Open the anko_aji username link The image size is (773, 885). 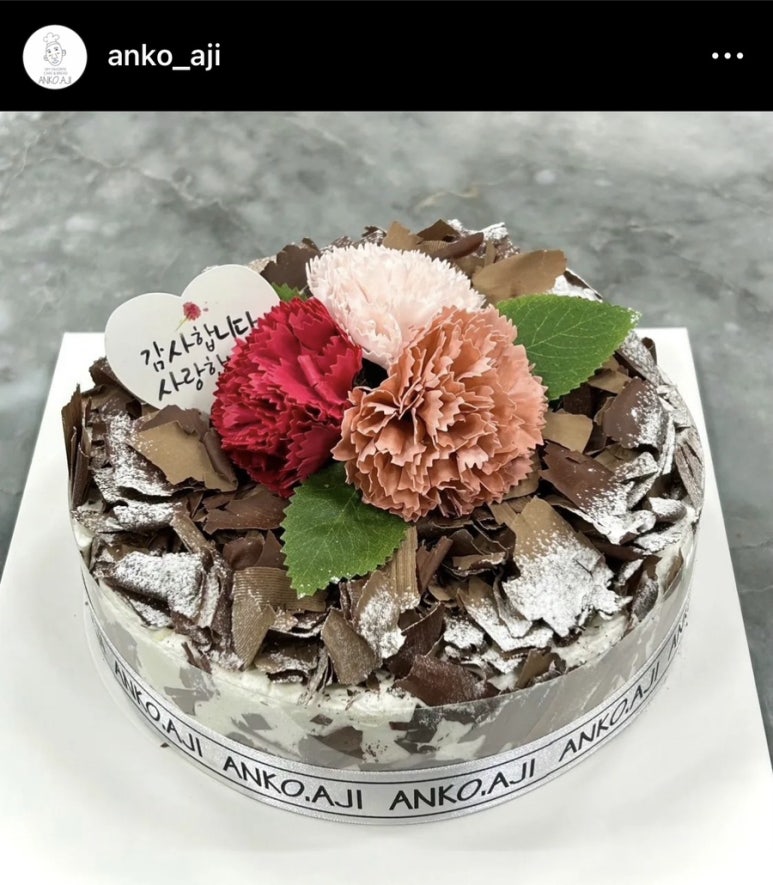tap(163, 56)
